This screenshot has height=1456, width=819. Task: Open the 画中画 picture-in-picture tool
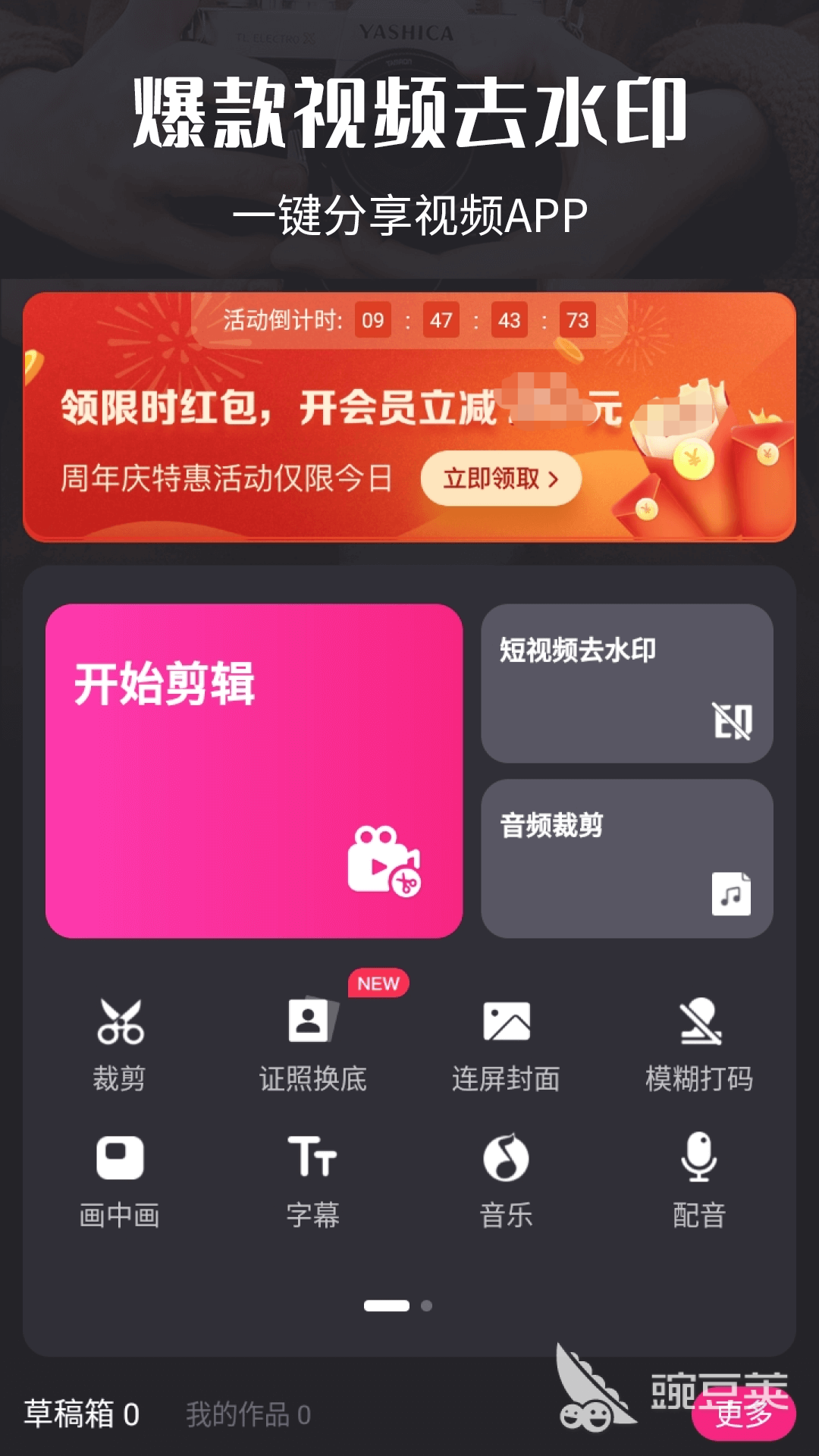click(x=121, y=1156)
